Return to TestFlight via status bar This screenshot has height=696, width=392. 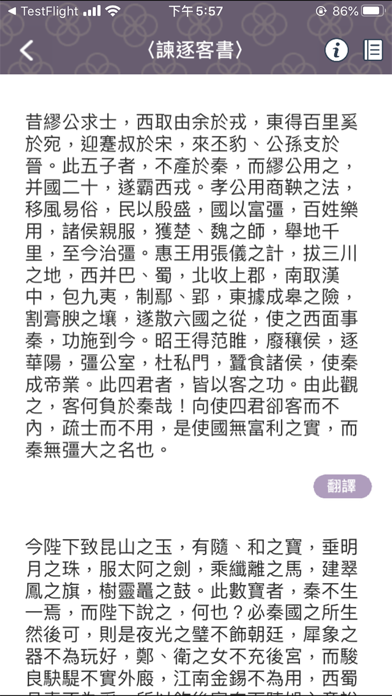pyautogui.click(x=41, y=11)
